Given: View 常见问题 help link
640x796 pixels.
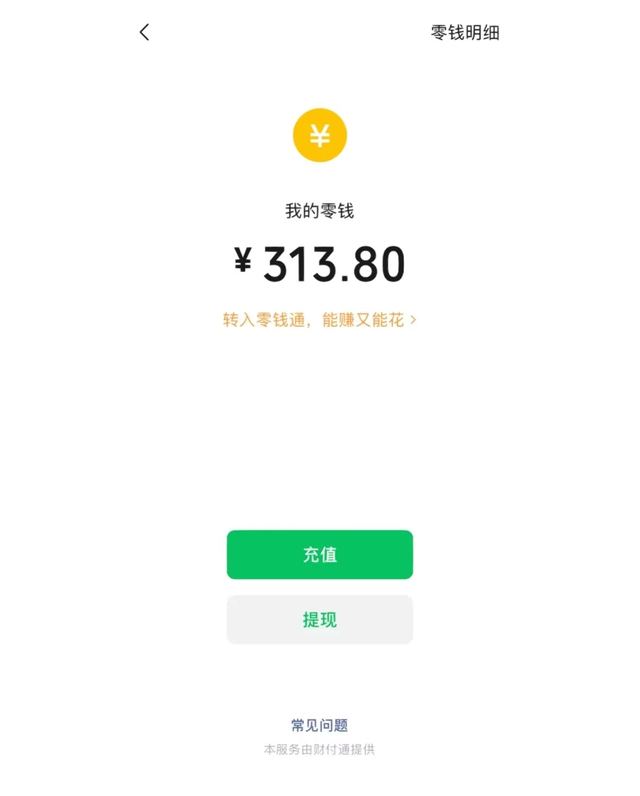Looking at the screenshot, I should click(319, 726).
